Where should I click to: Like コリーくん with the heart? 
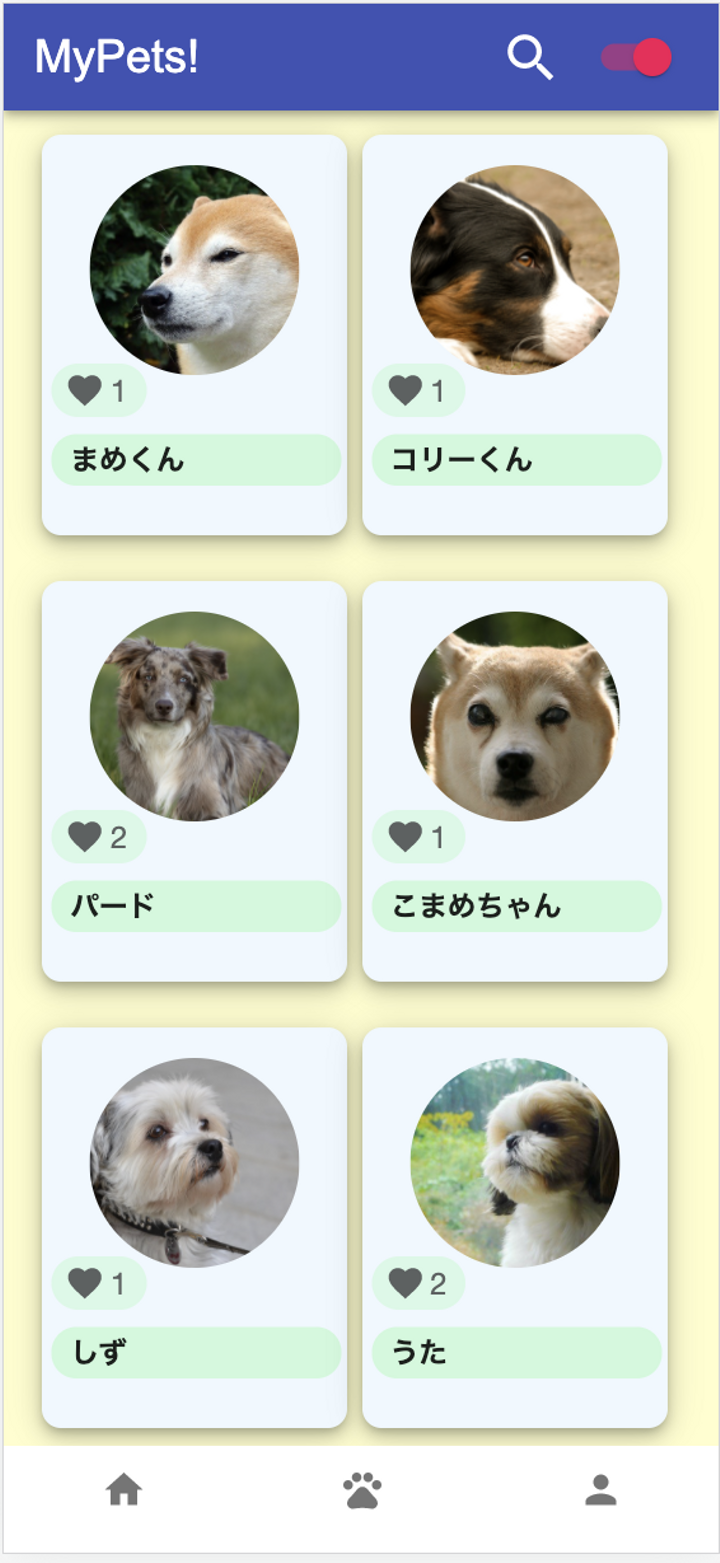tap(406, 390)
